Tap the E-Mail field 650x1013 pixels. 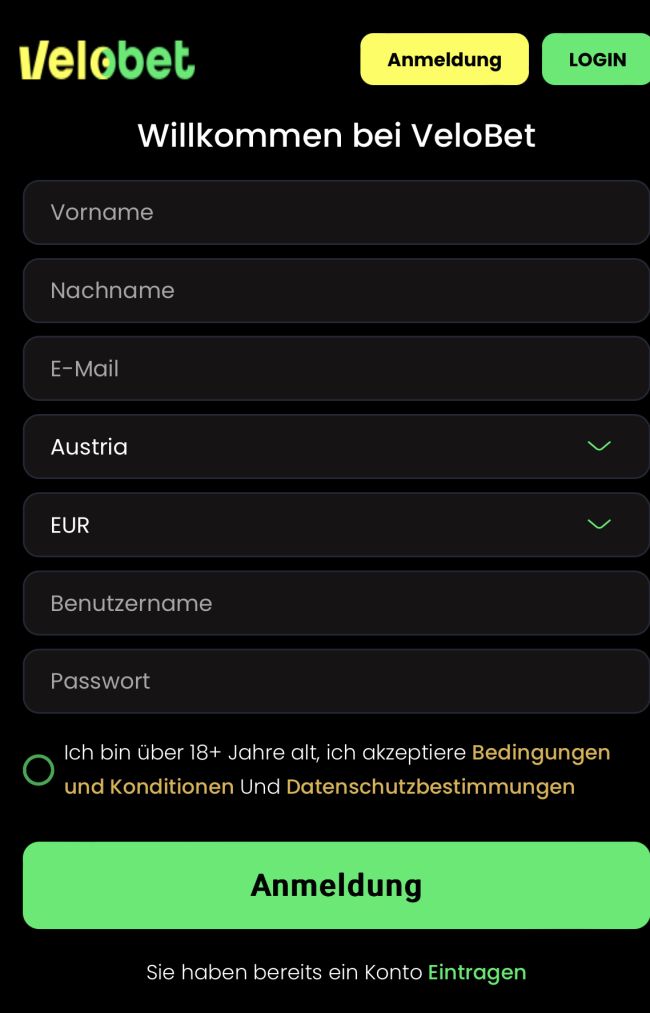click(336, 368)
